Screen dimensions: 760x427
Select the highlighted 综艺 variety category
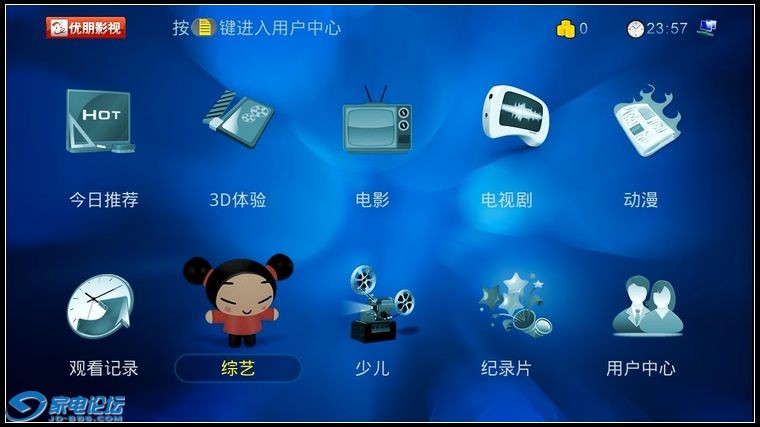[x=238, y=367]
